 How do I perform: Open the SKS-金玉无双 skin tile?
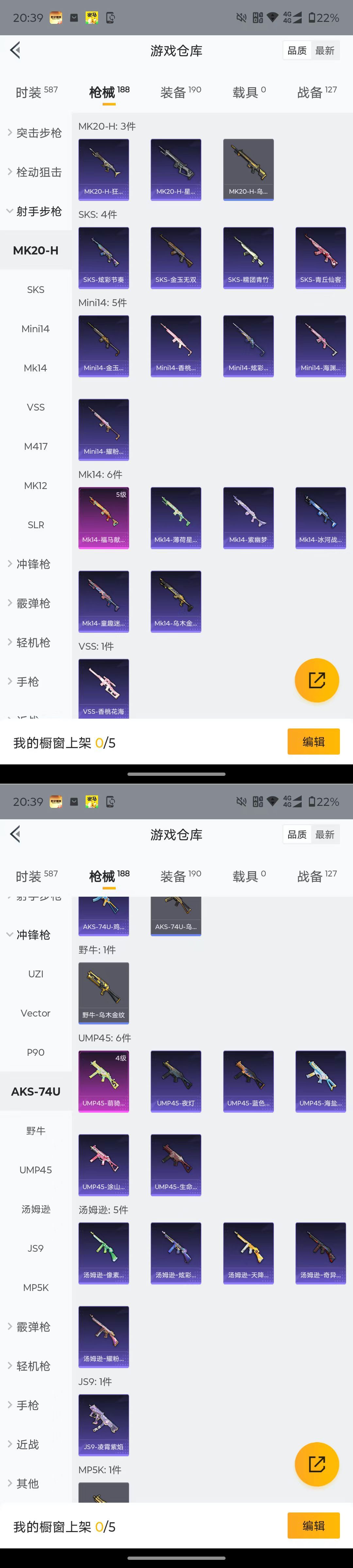(x=176, y=257)
